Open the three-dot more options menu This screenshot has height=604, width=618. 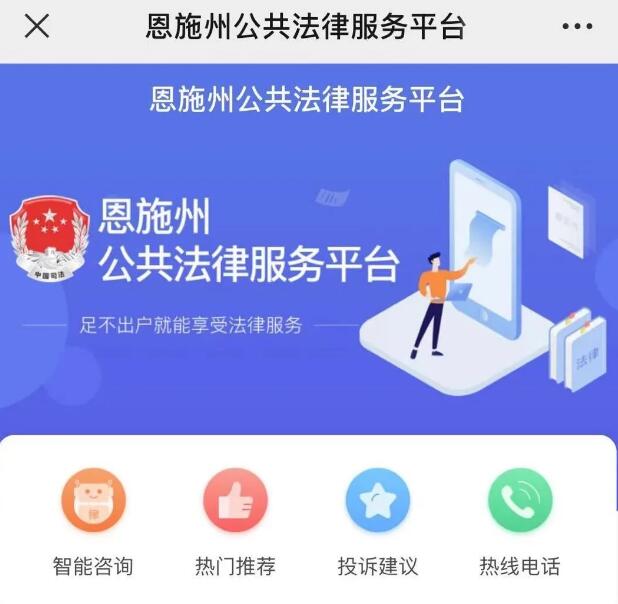tap(577, 27)
